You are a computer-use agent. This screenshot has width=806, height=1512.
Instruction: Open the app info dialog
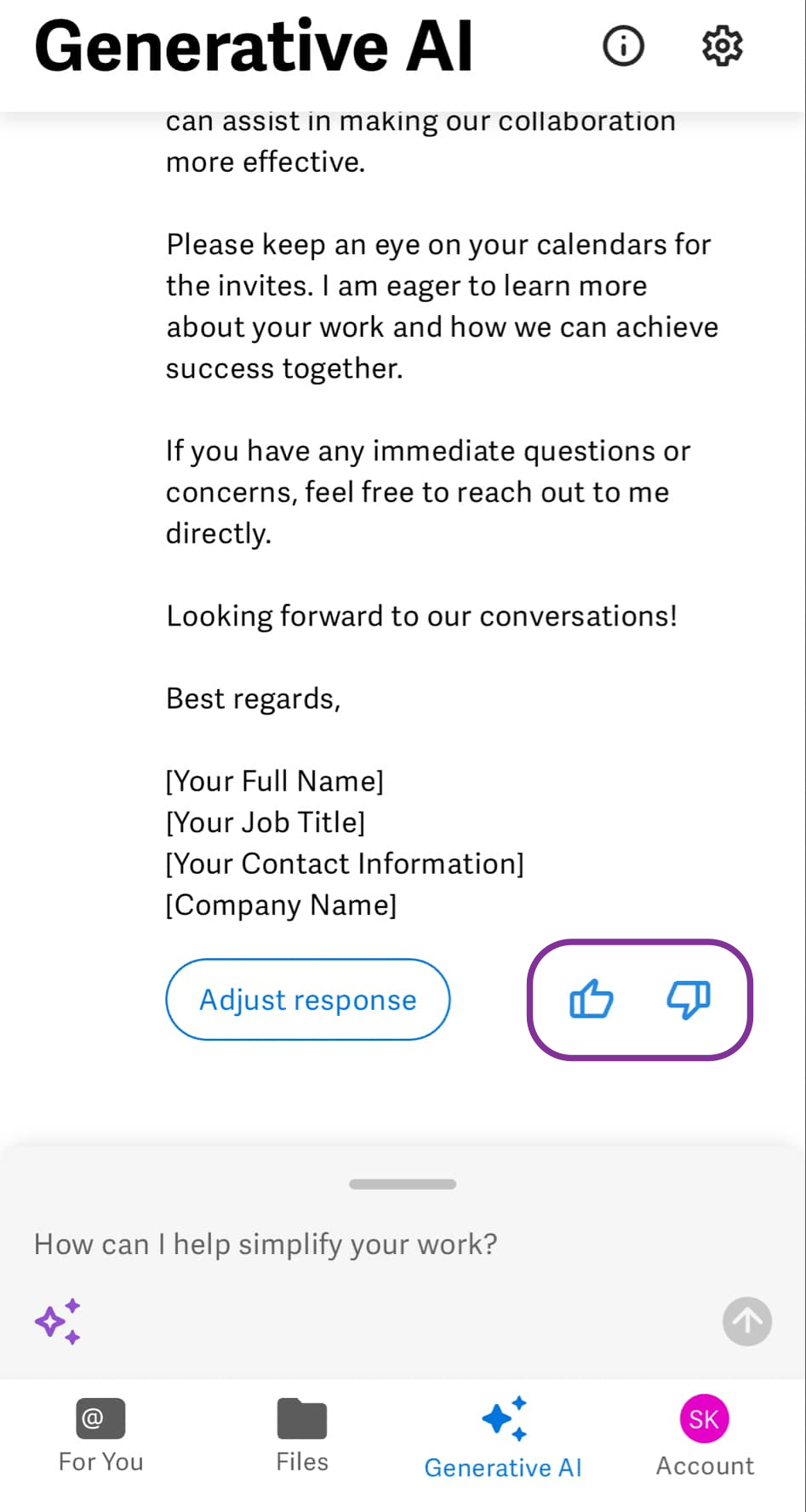623,47
